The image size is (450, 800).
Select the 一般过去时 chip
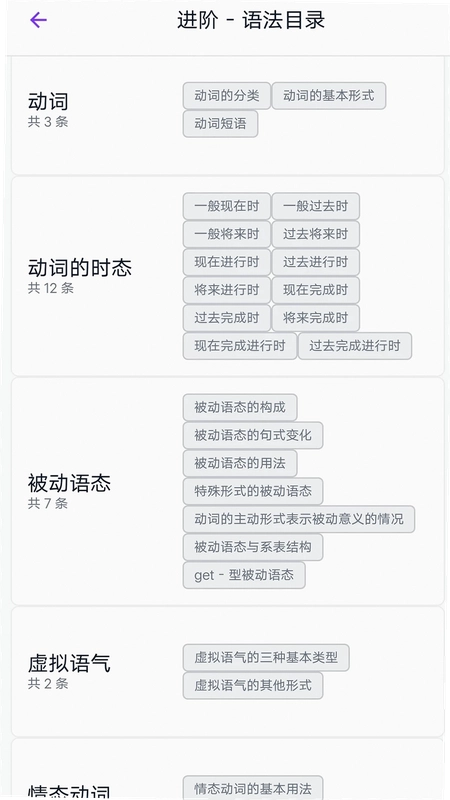pyautogui.click(x=315, y=207)
